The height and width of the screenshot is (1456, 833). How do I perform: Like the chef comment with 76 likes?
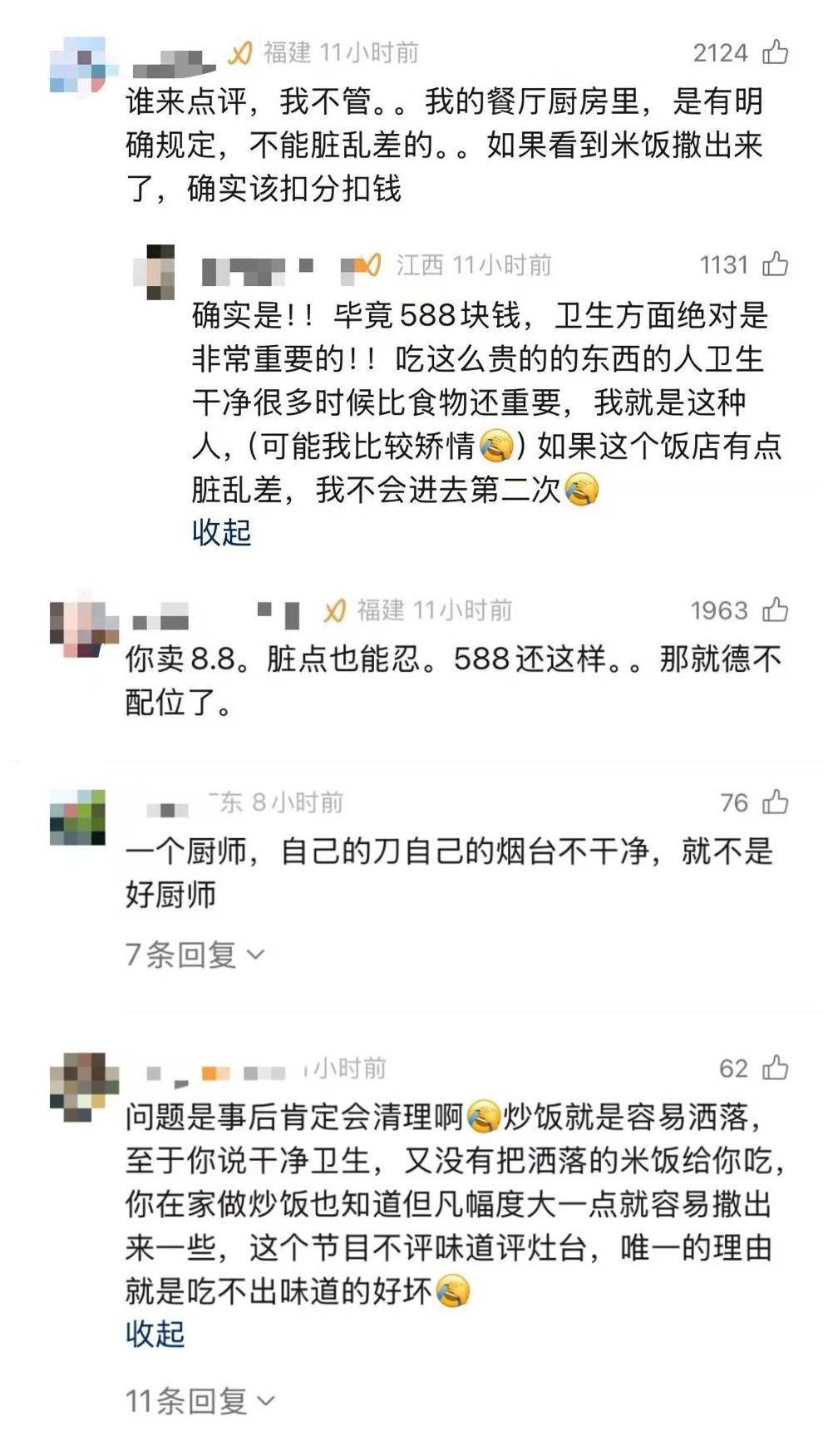coord(775,802)
